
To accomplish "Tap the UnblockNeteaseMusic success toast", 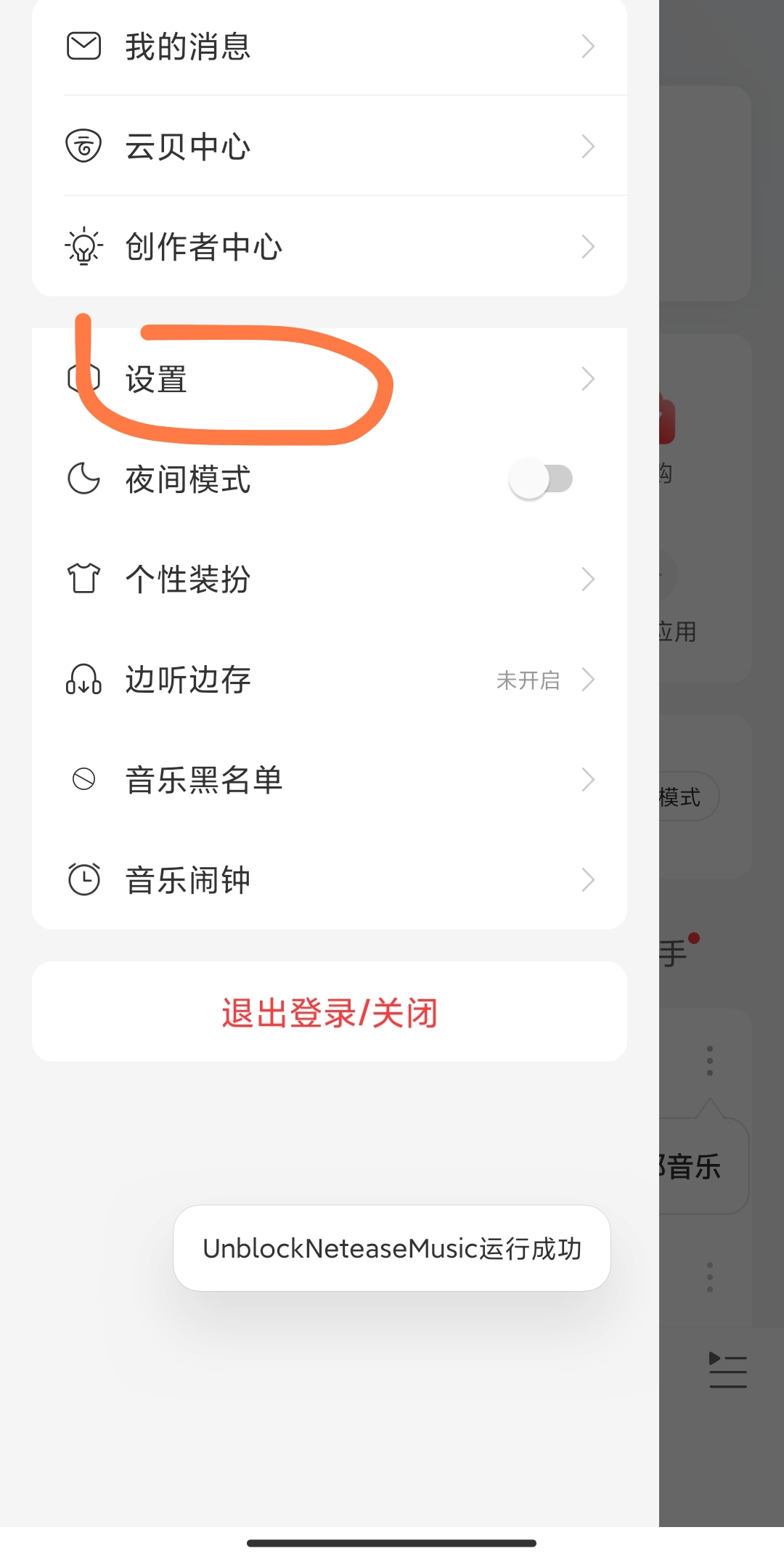I will pos(392,1248).
